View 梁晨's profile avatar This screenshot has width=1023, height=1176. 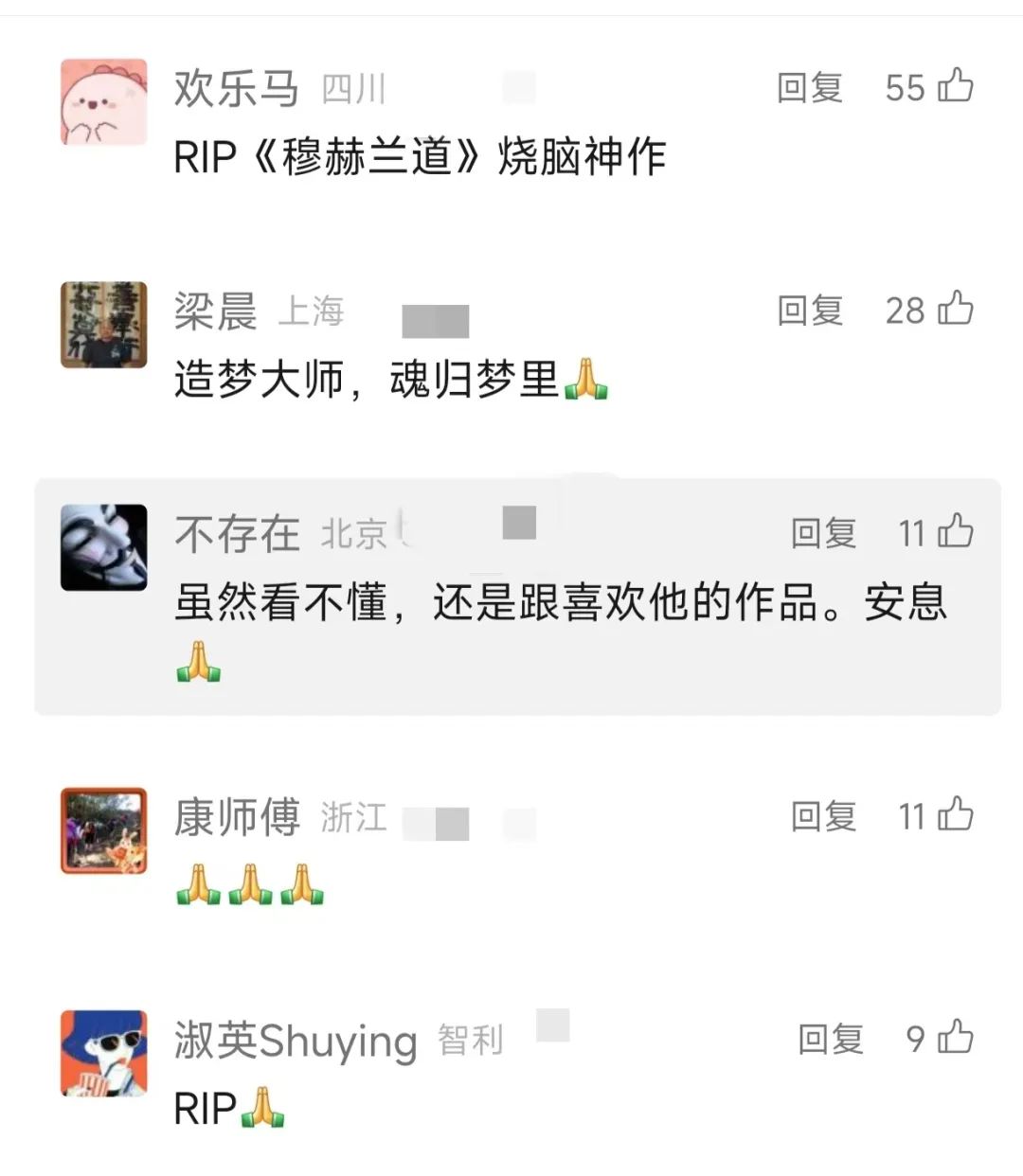pos(104,325)
